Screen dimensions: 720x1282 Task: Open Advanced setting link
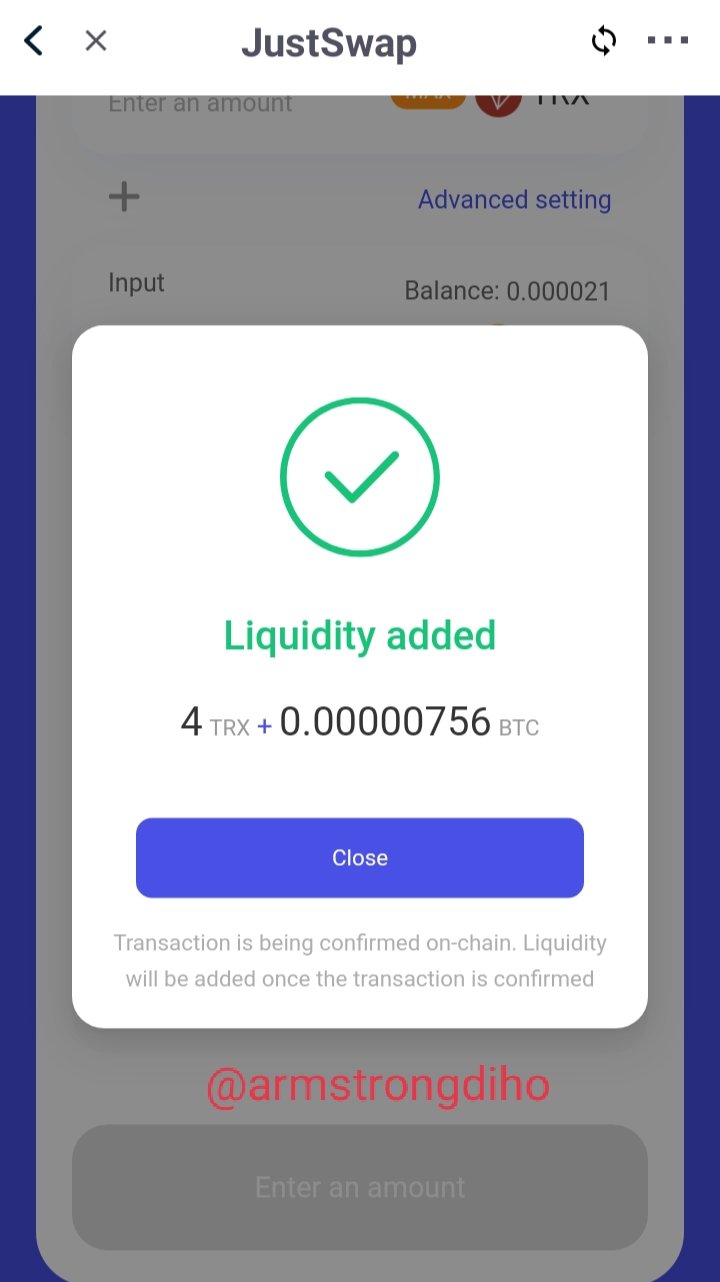click(x=514, y=200)
